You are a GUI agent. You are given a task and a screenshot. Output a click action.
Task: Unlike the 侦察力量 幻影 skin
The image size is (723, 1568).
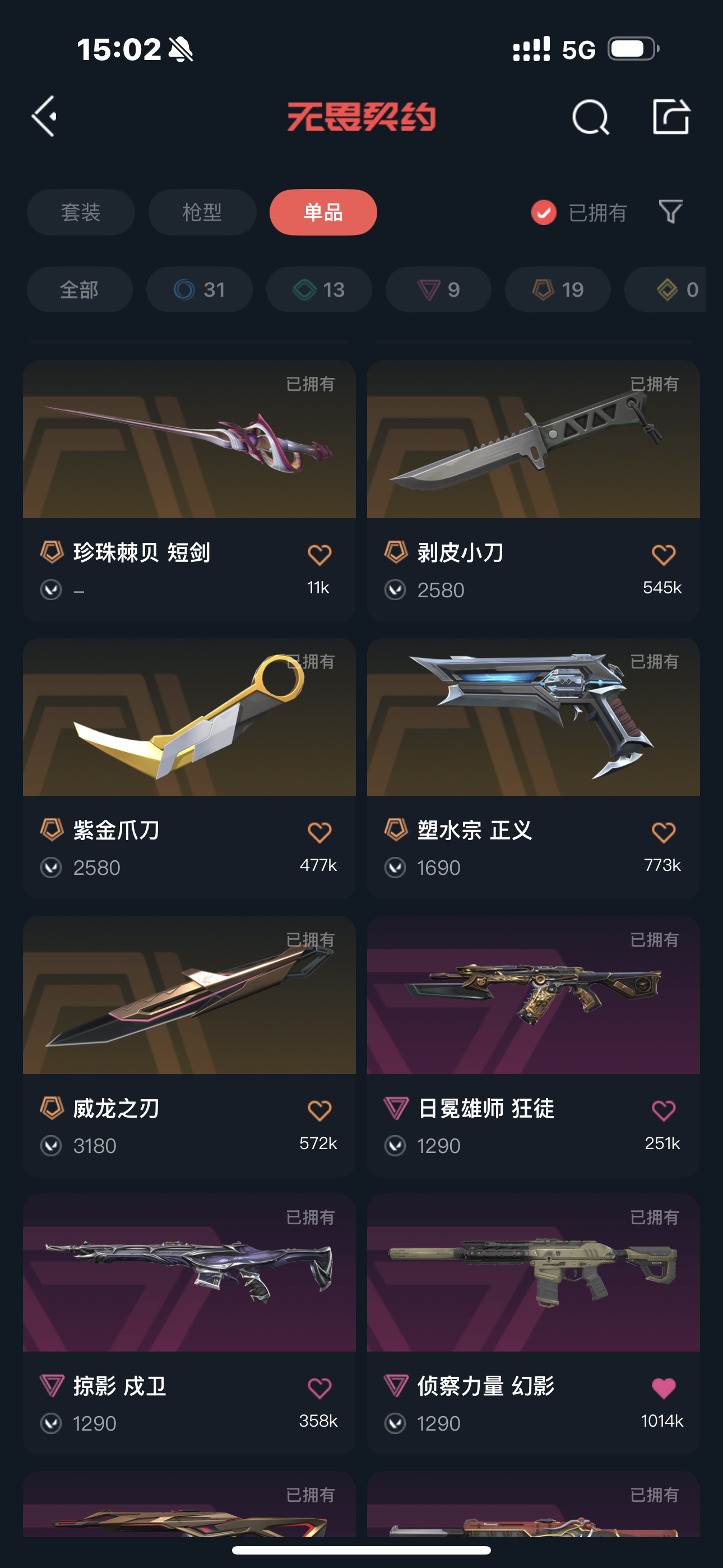click(662, 1388)
